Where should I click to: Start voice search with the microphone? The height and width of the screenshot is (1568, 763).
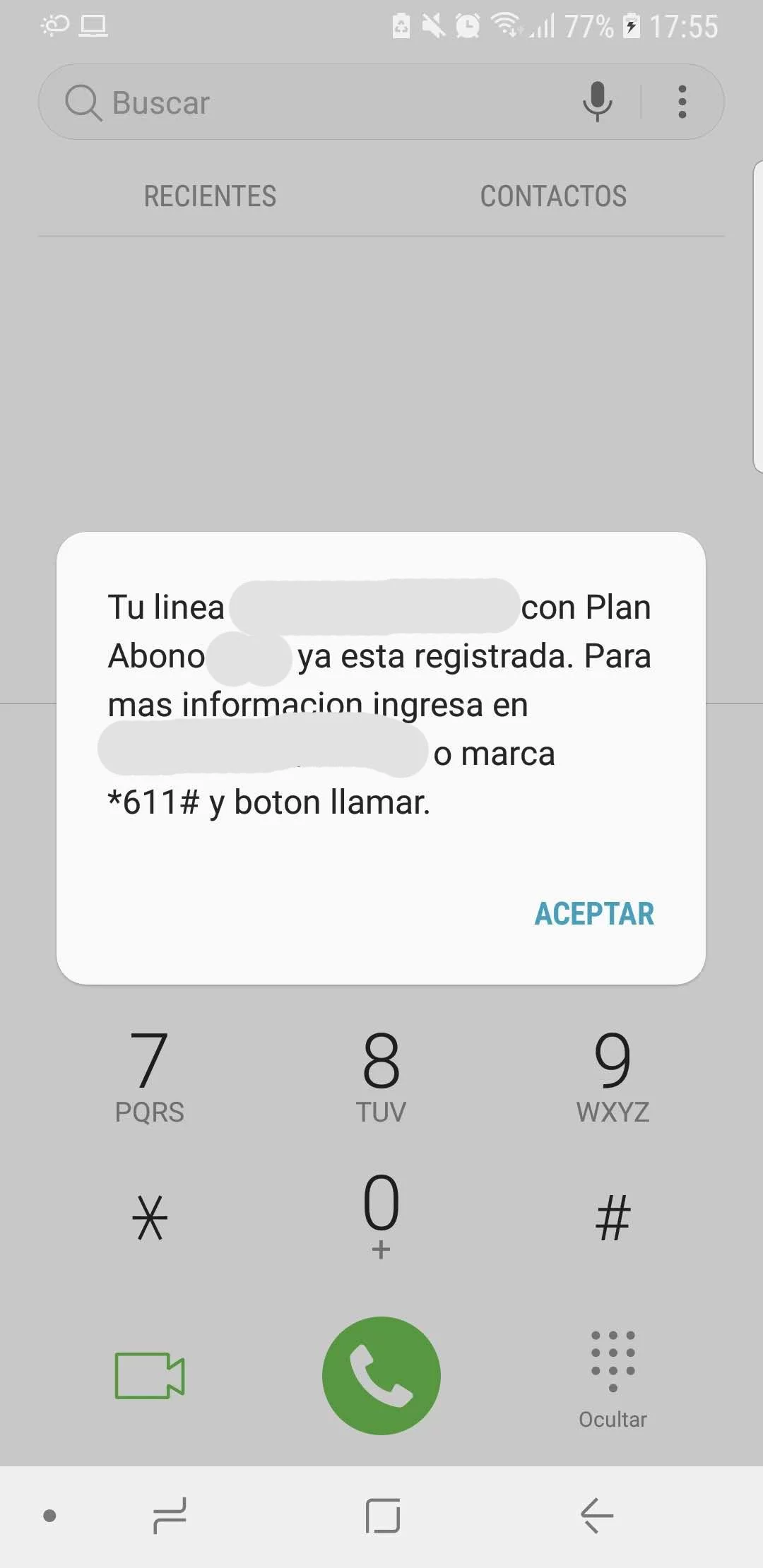tap(597, 102)
